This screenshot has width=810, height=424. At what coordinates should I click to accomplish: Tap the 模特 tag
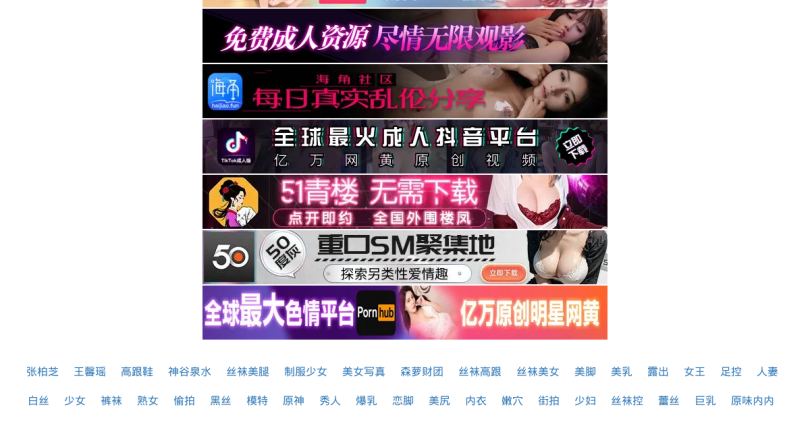(257, 401)
